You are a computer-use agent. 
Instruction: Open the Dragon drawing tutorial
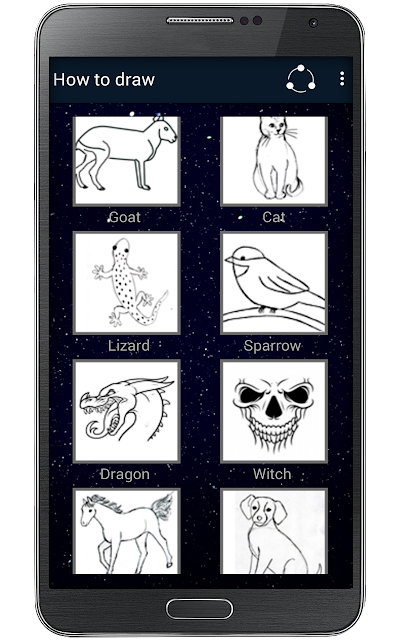(x=127, y=411)
